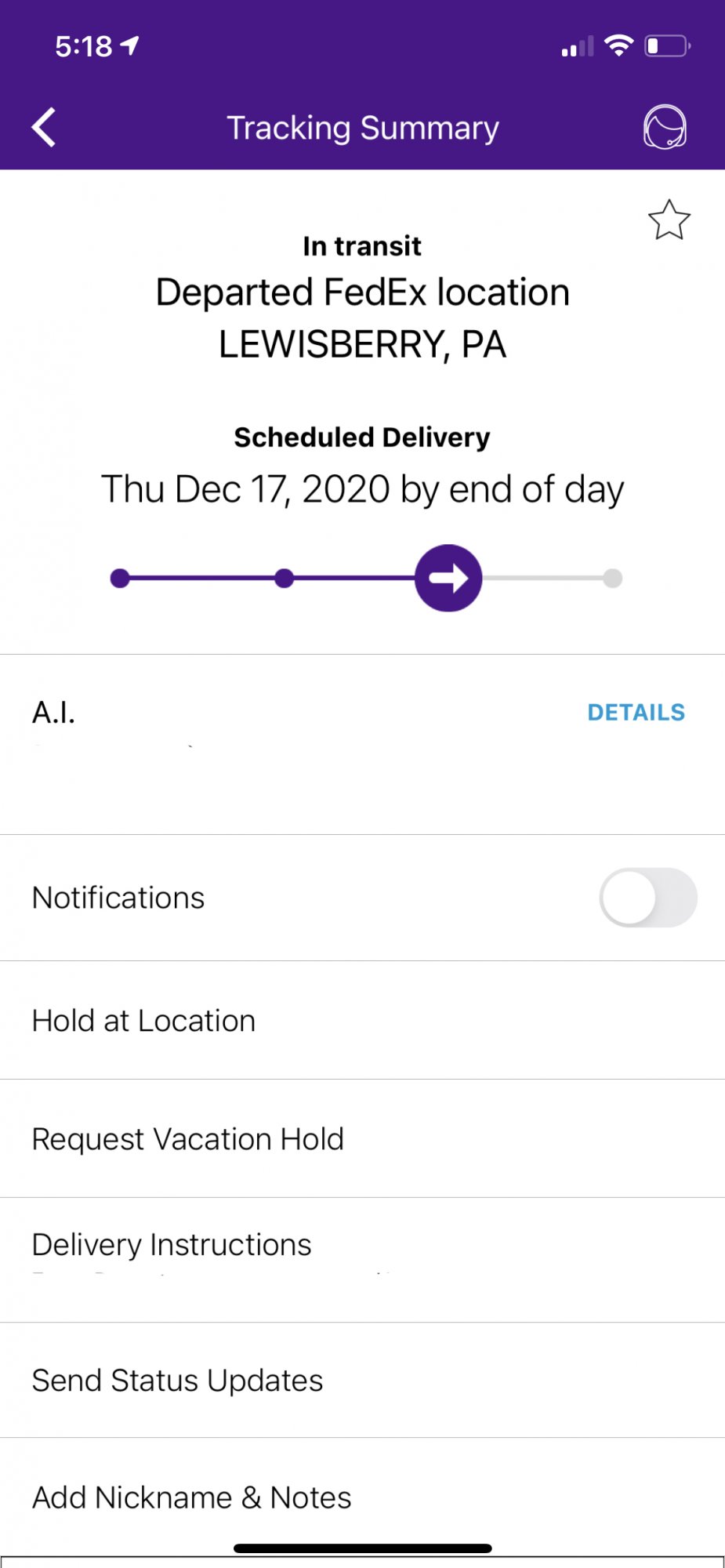Select Request Vacation Hold
Screen dimensions: 725x1568
coord(188,1139)
